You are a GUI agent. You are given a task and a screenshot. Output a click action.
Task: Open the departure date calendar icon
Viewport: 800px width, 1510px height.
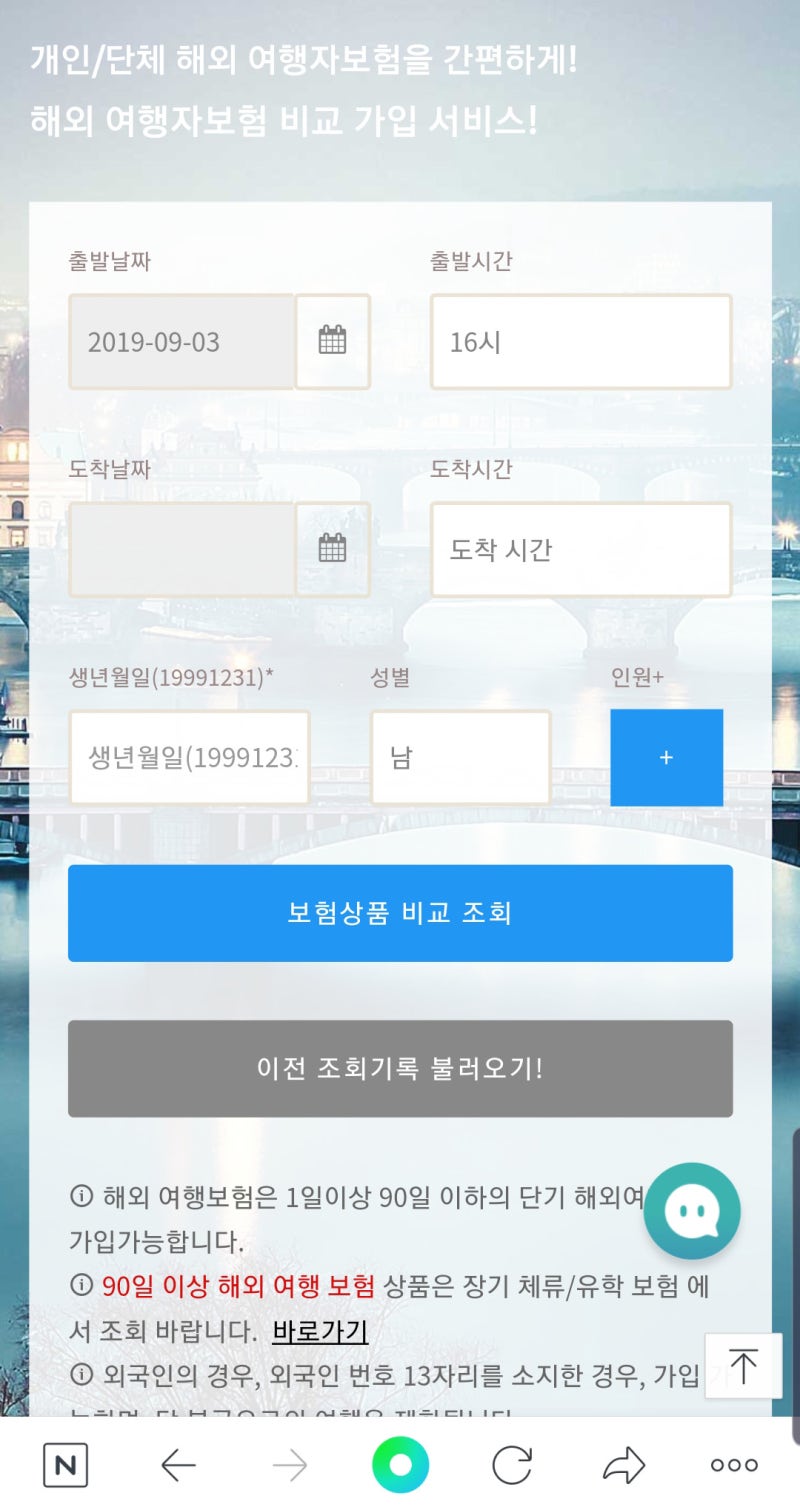333,341
